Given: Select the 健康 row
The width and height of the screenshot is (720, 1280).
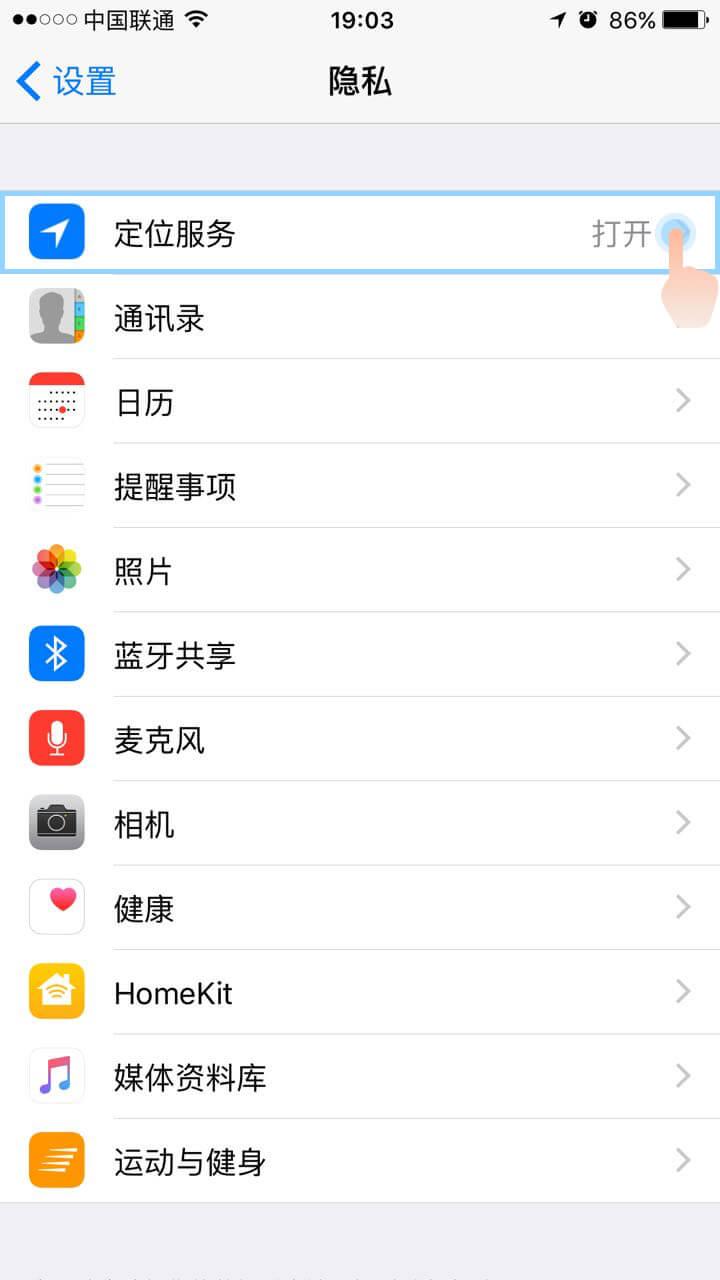Looking at the screenshot, I should tap(360, 908).
